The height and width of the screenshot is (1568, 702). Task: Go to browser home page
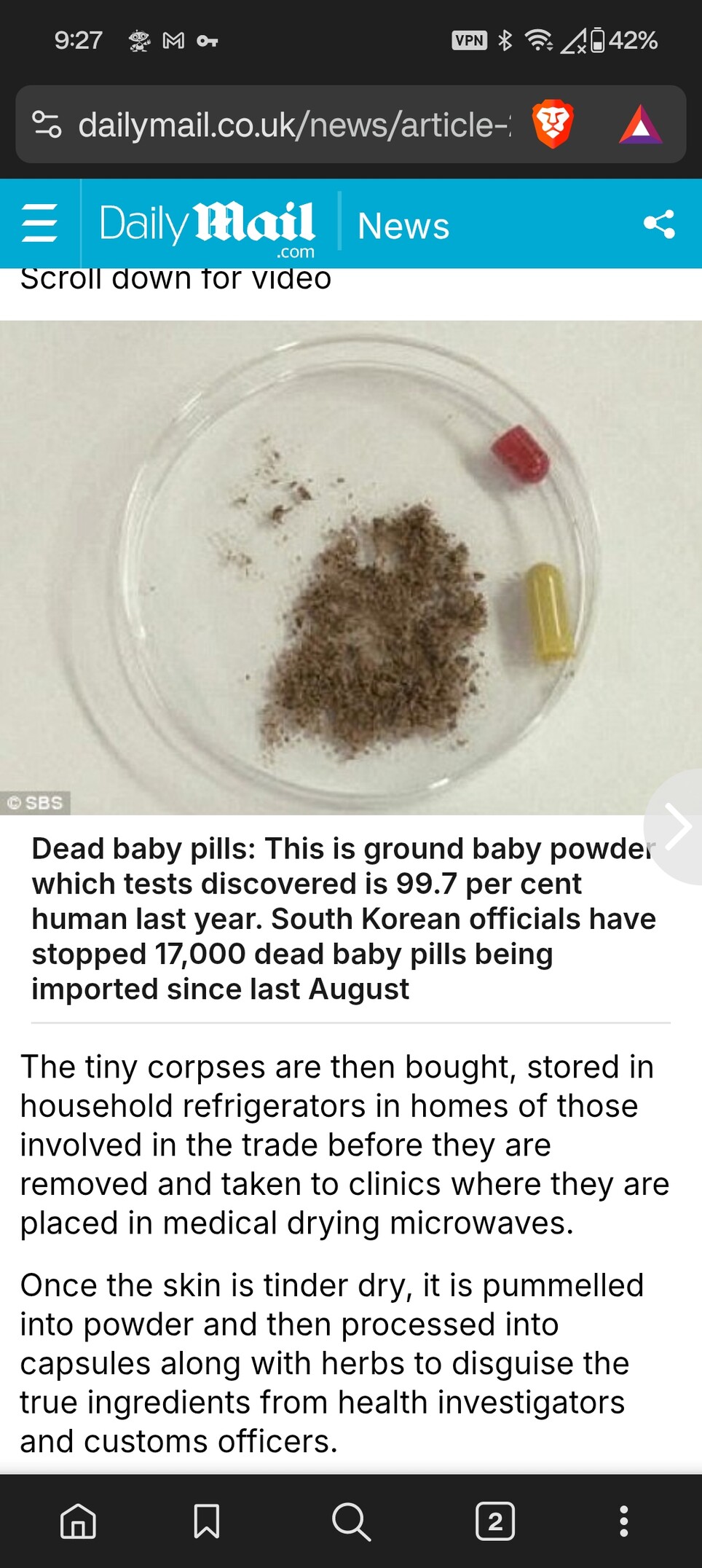click(x=78, y=1521)
